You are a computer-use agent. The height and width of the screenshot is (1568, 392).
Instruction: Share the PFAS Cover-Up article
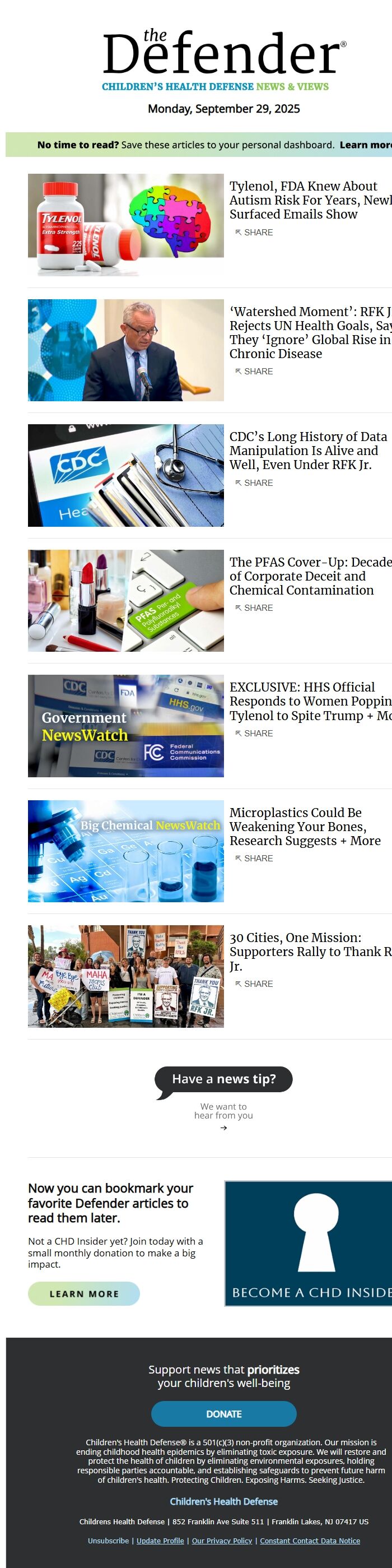(254, 608)
